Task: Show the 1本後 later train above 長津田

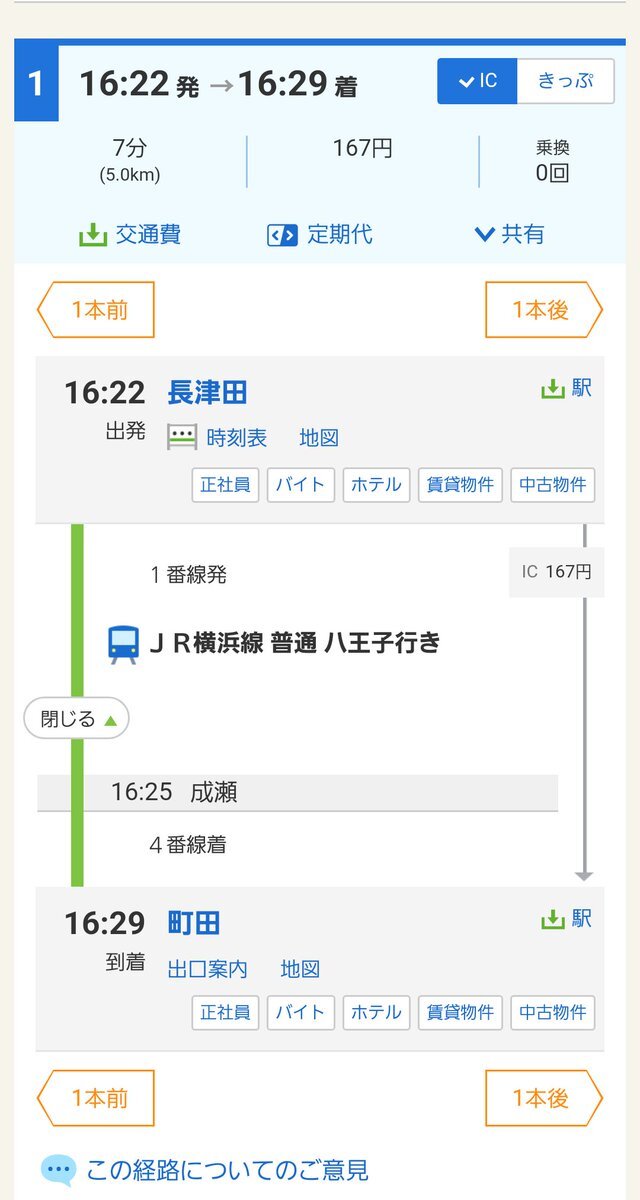Action: (x=543, y=310)
